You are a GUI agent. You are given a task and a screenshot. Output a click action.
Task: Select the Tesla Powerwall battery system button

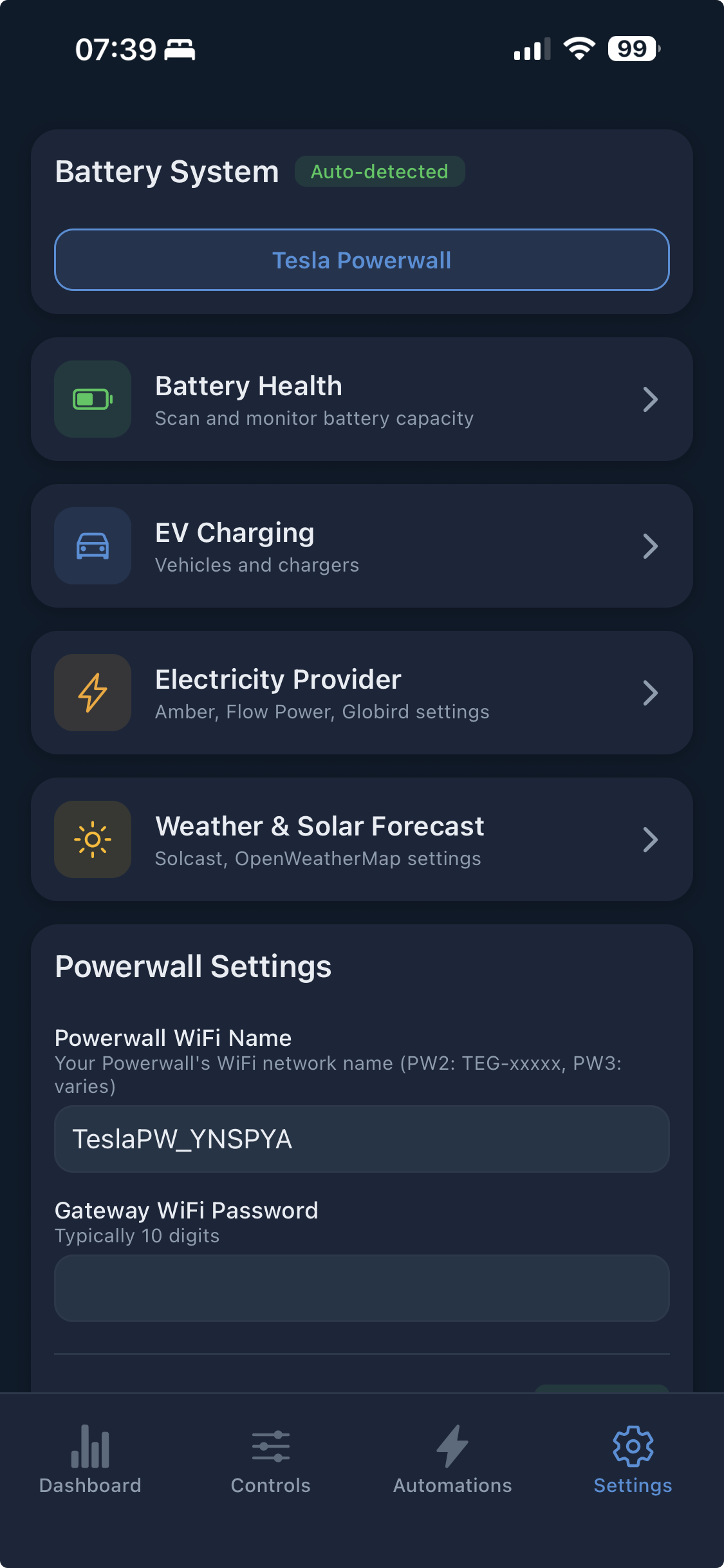coord(362,259)
